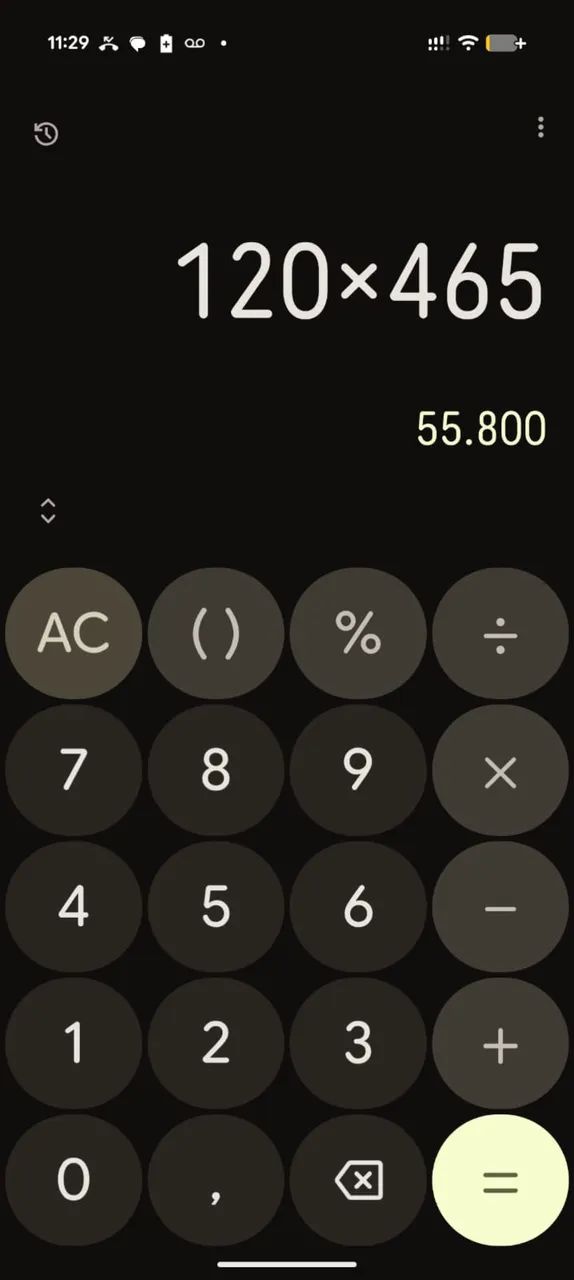
Task: Delete the last digit with backspace
Action: pos(358,1181)
